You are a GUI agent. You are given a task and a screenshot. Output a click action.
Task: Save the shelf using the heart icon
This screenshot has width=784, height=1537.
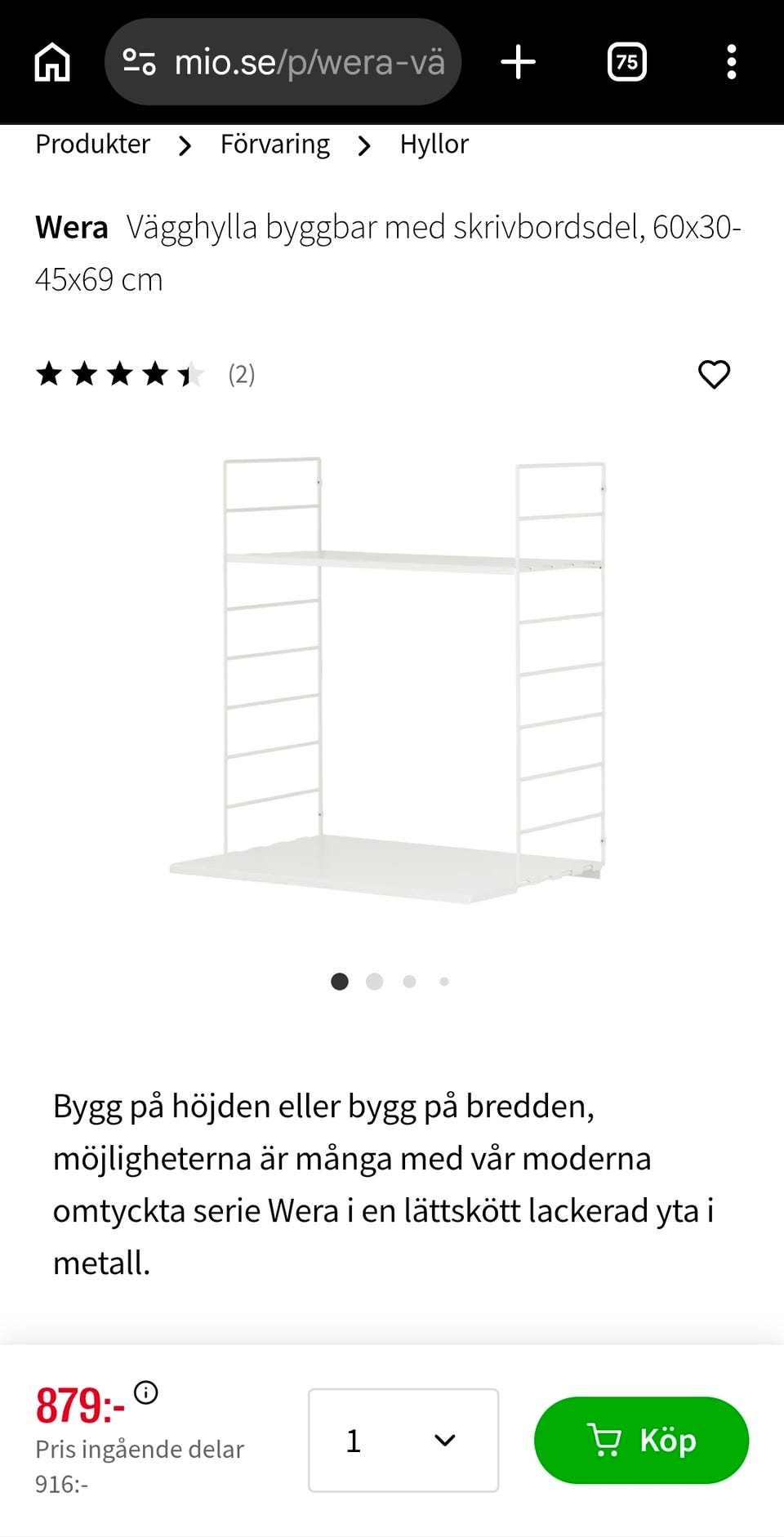click(713, 374)
